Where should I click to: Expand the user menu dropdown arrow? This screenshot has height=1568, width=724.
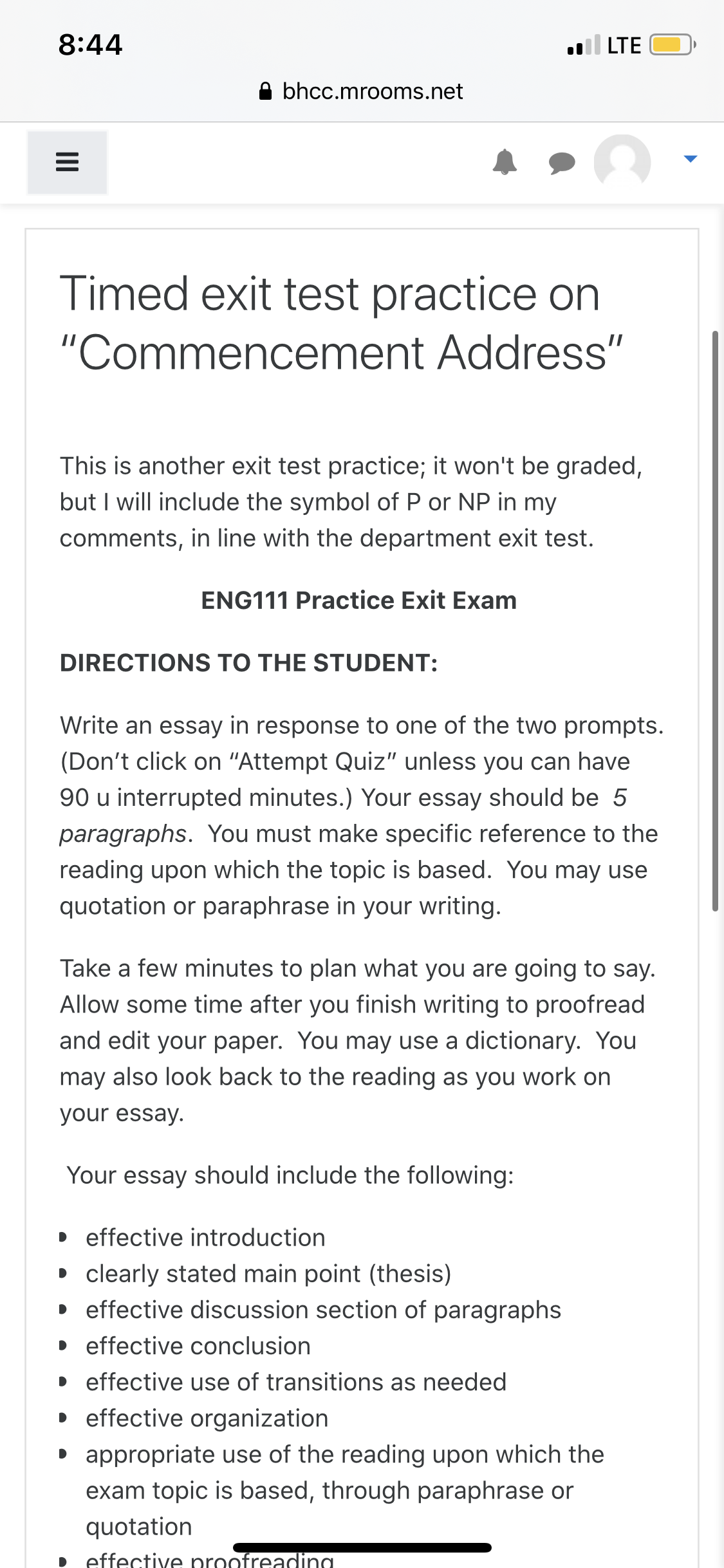click(x=691, y=159)
